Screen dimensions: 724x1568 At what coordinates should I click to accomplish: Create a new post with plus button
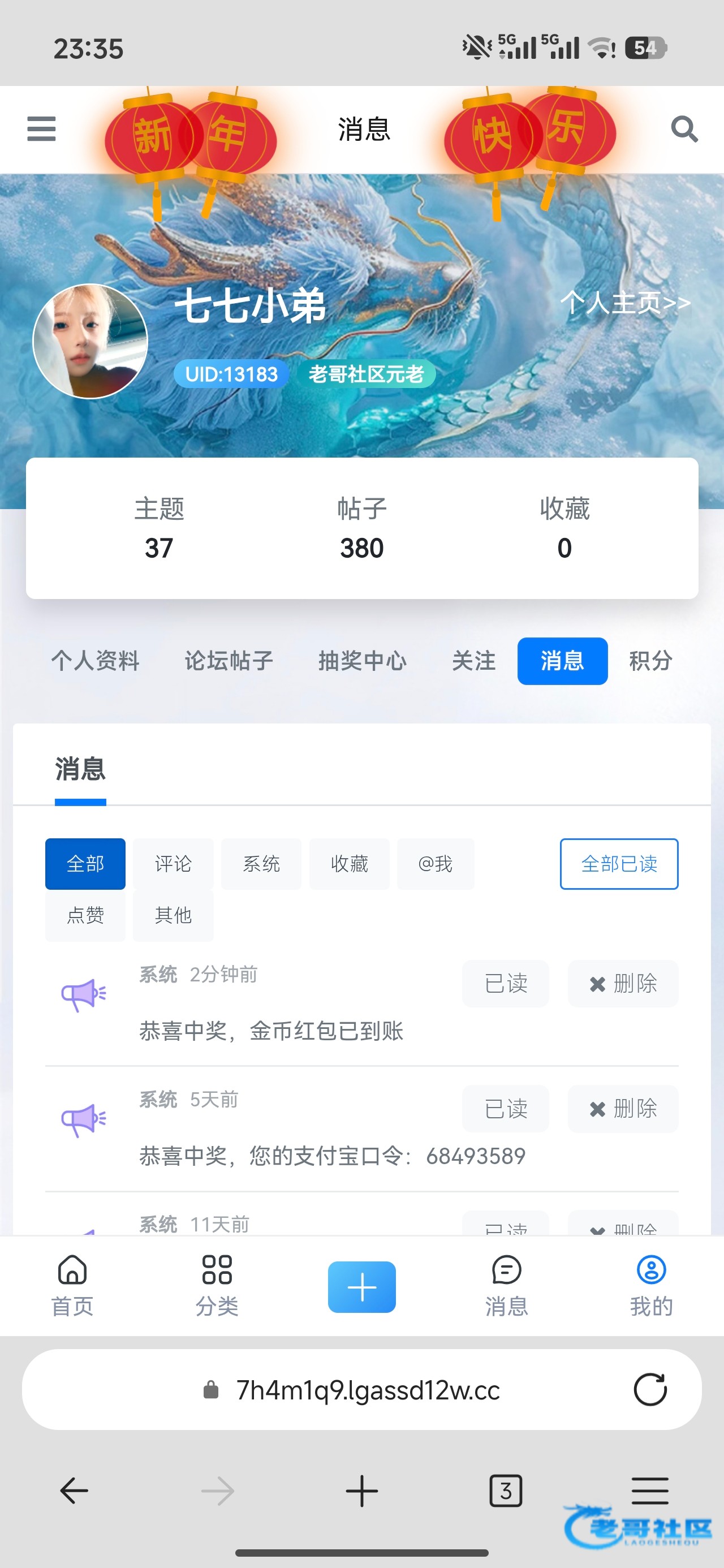click(x=361, y=1287)
